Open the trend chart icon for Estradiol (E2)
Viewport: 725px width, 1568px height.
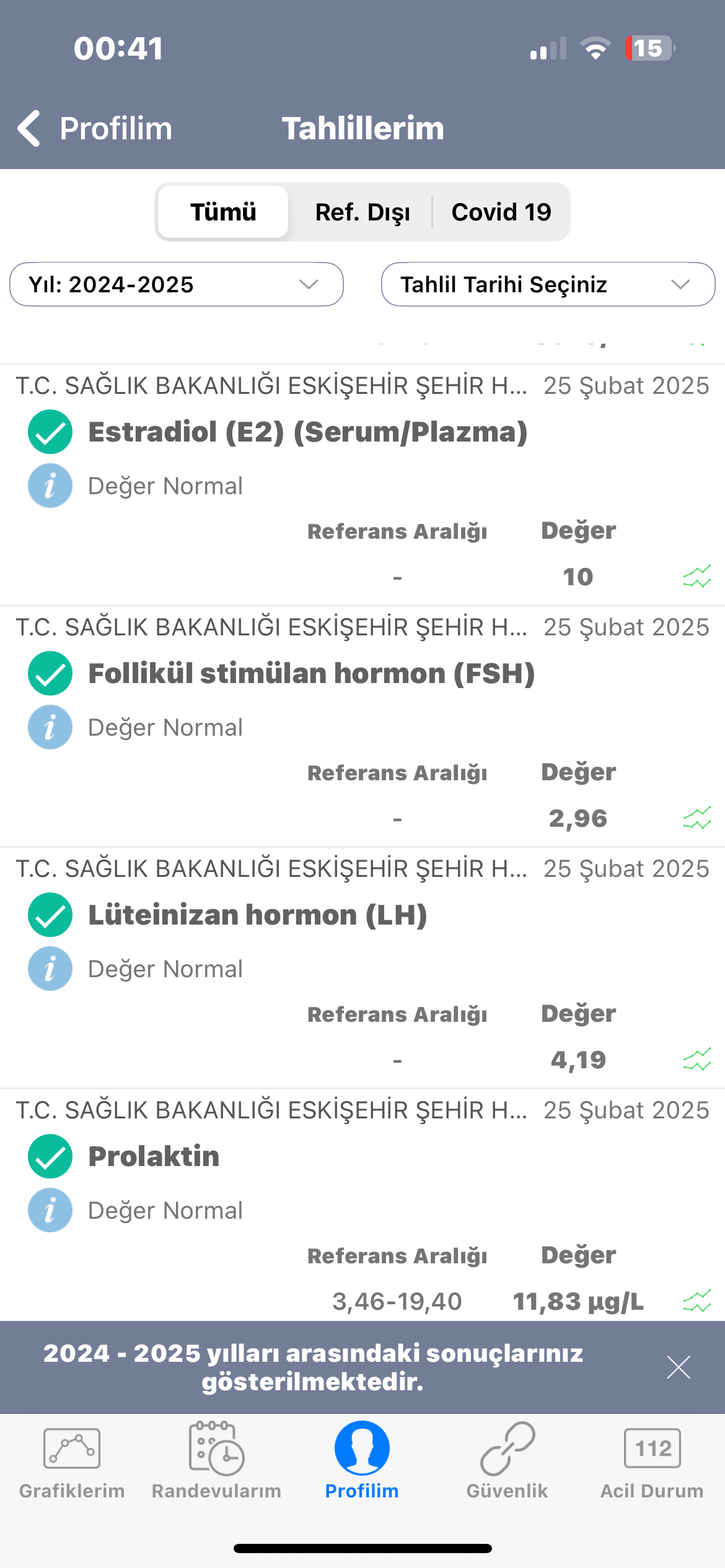coord(697,577)
